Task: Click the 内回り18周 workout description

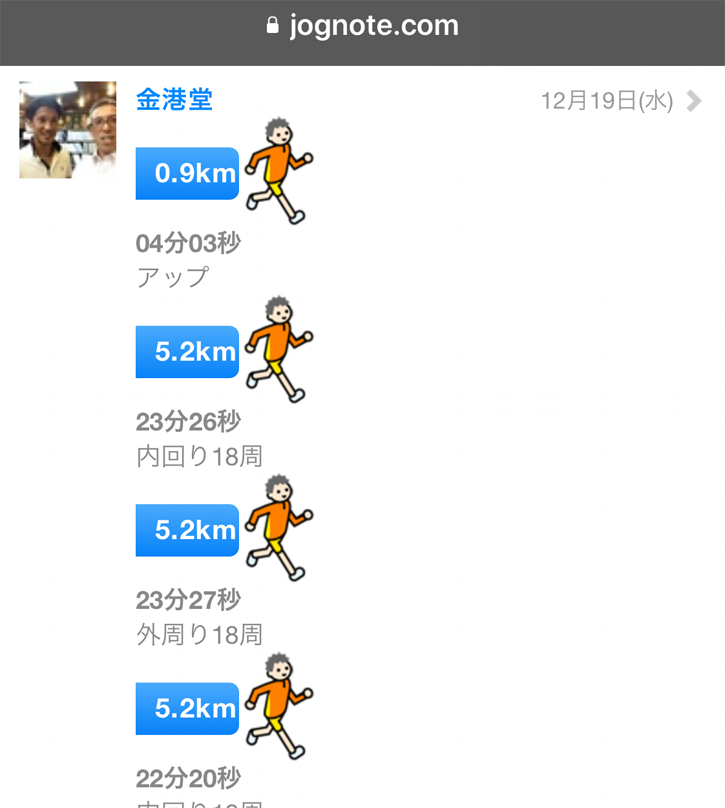Action: click(199, 456)
